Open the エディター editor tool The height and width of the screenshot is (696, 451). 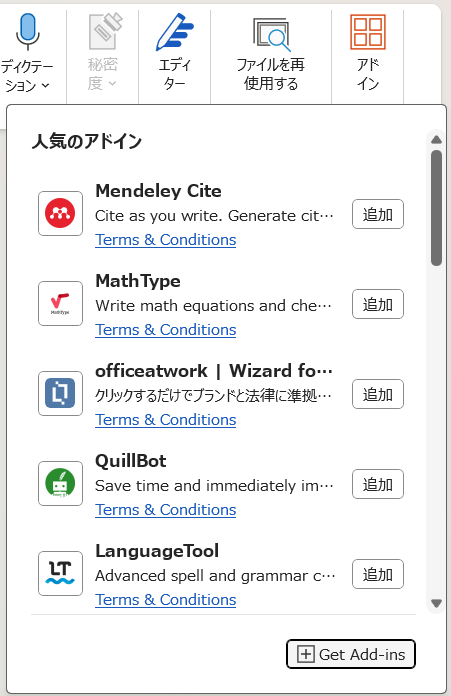174,53
